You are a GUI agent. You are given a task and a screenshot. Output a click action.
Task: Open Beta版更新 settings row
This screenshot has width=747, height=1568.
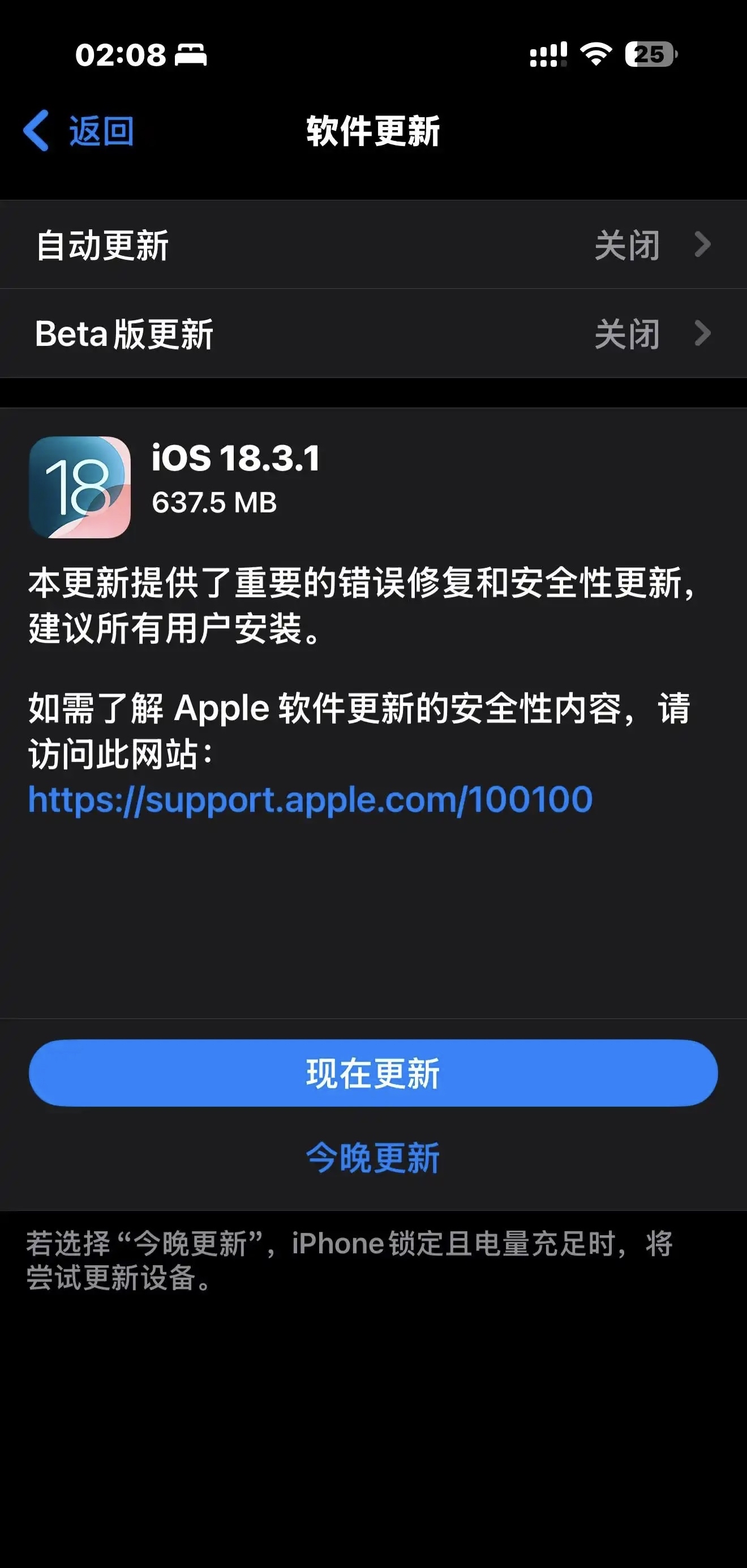point(373,333)
